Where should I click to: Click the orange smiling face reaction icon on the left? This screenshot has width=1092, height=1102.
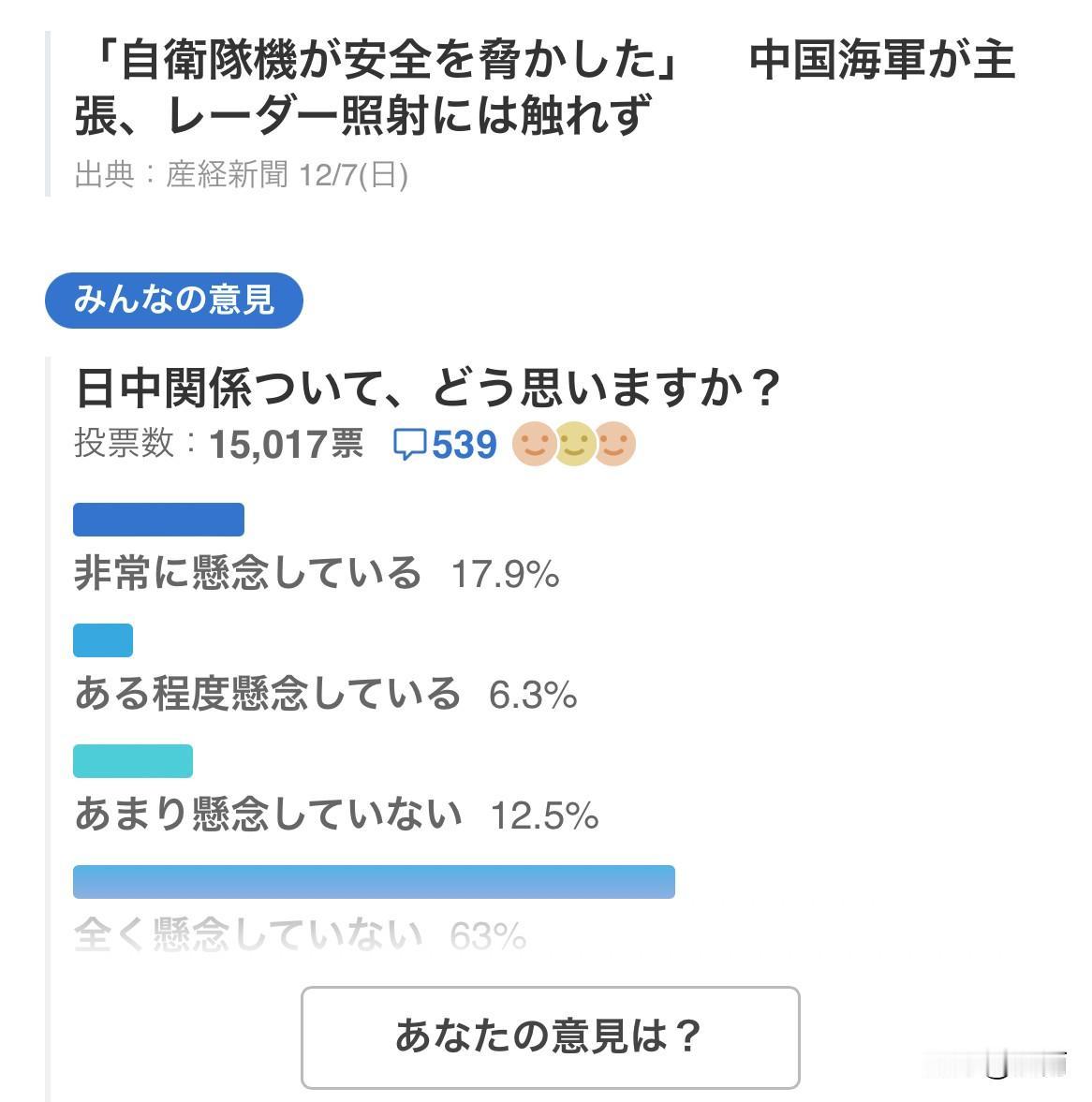click(534, 447)
